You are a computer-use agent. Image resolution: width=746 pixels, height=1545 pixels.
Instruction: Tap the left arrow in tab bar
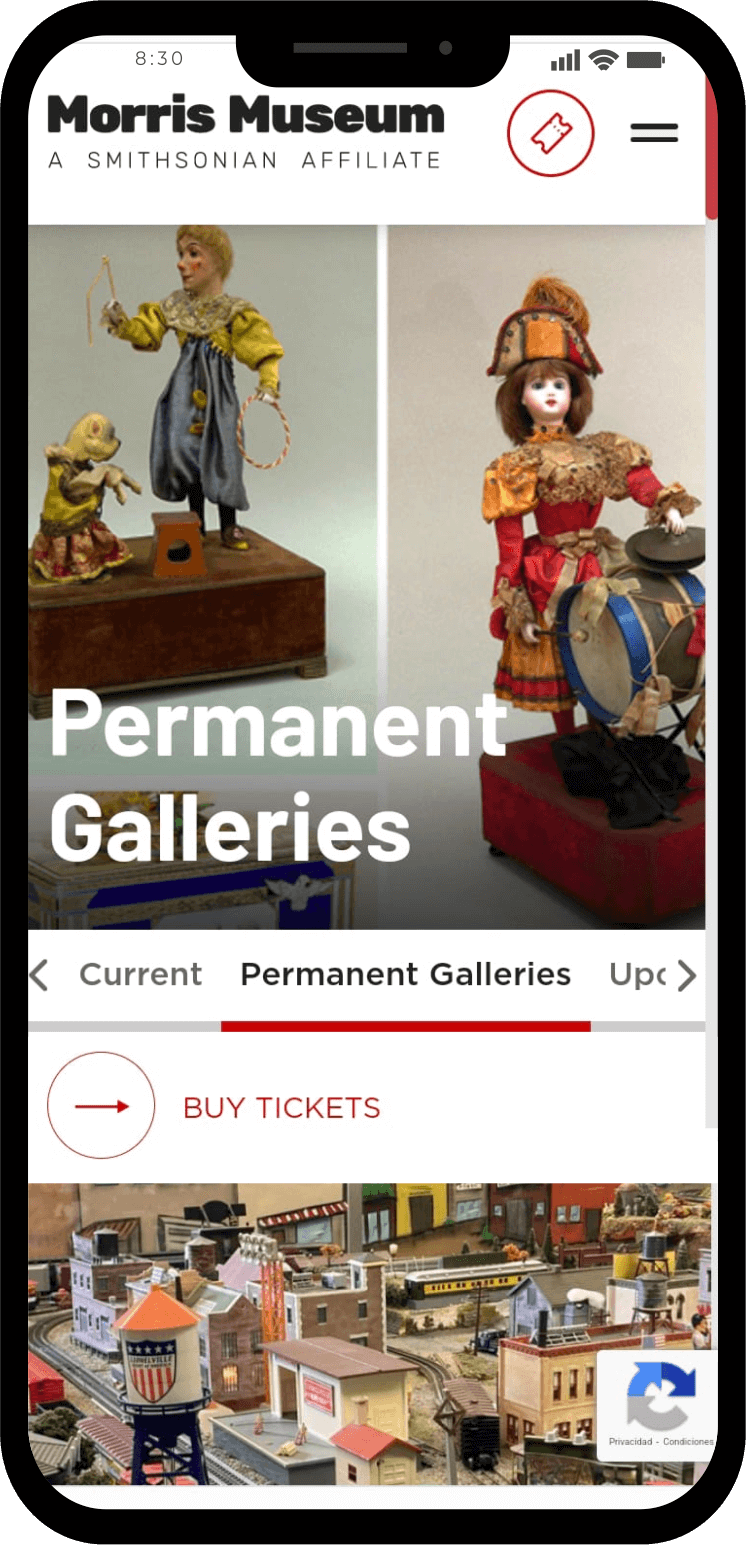(39, 974)
